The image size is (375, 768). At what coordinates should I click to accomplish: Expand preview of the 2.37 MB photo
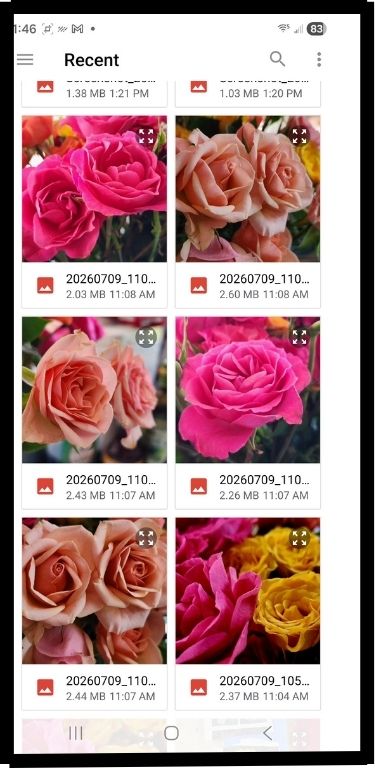pos(299,538)
